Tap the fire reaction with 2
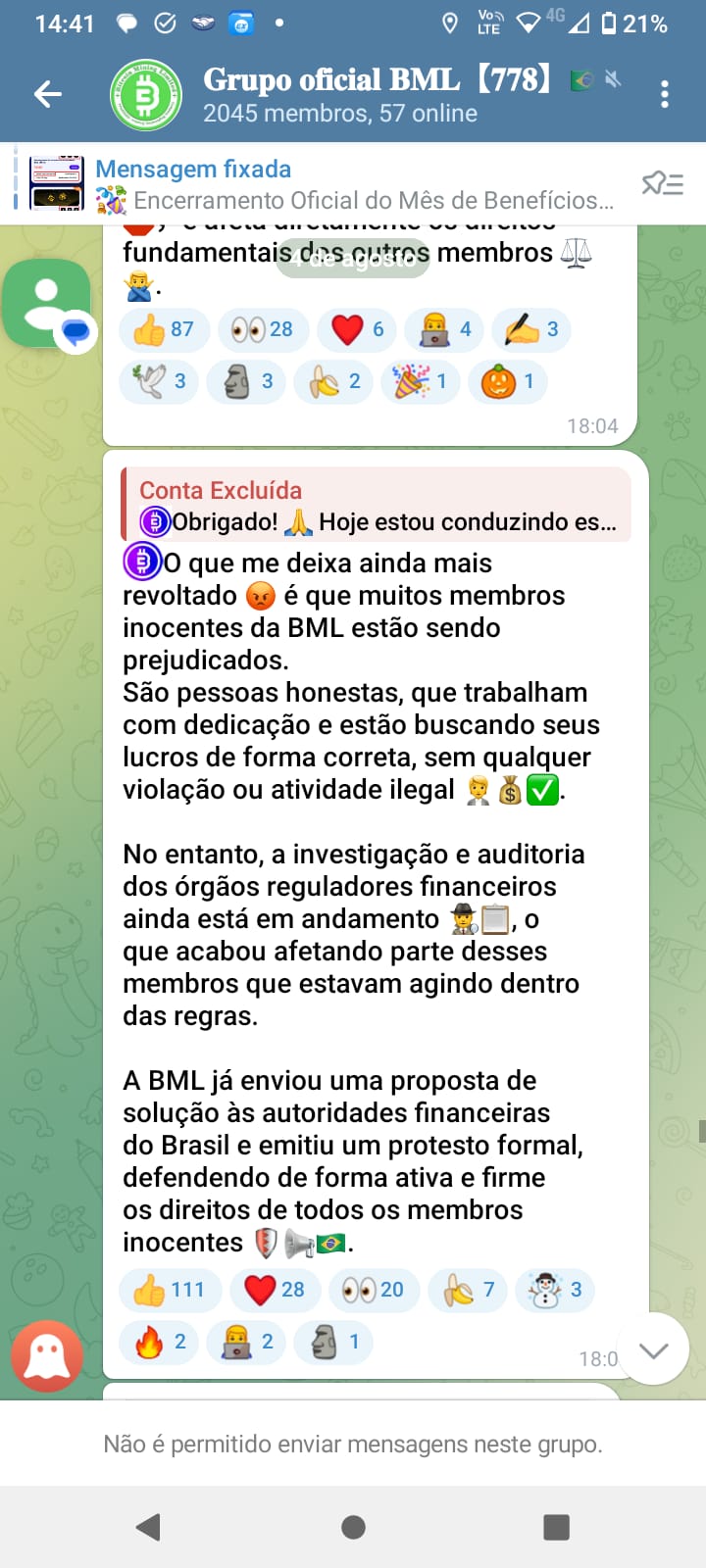 159,1342
